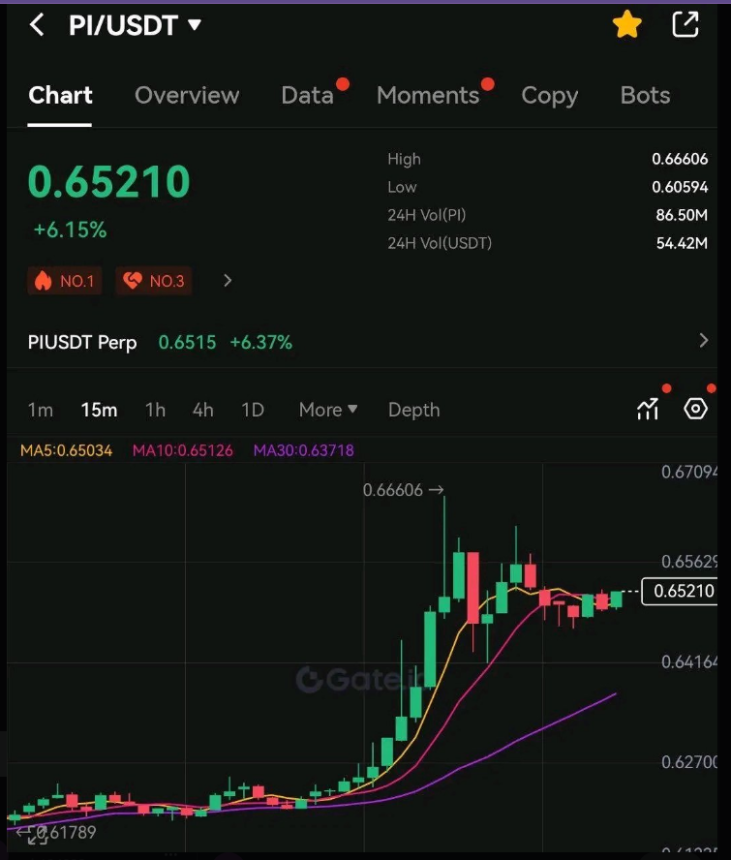Image resolution: width=731 pixels, height=860 pixels.
Task: Select the 1h chart interval
Action: click(x=155, y=410)
